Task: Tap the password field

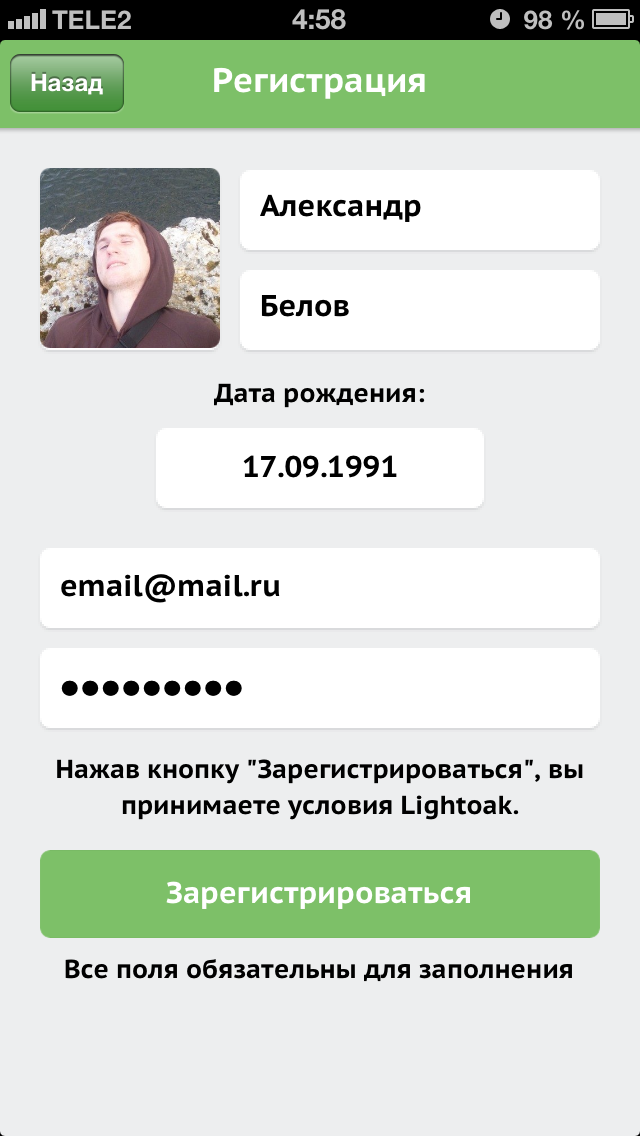Action: 320,688
